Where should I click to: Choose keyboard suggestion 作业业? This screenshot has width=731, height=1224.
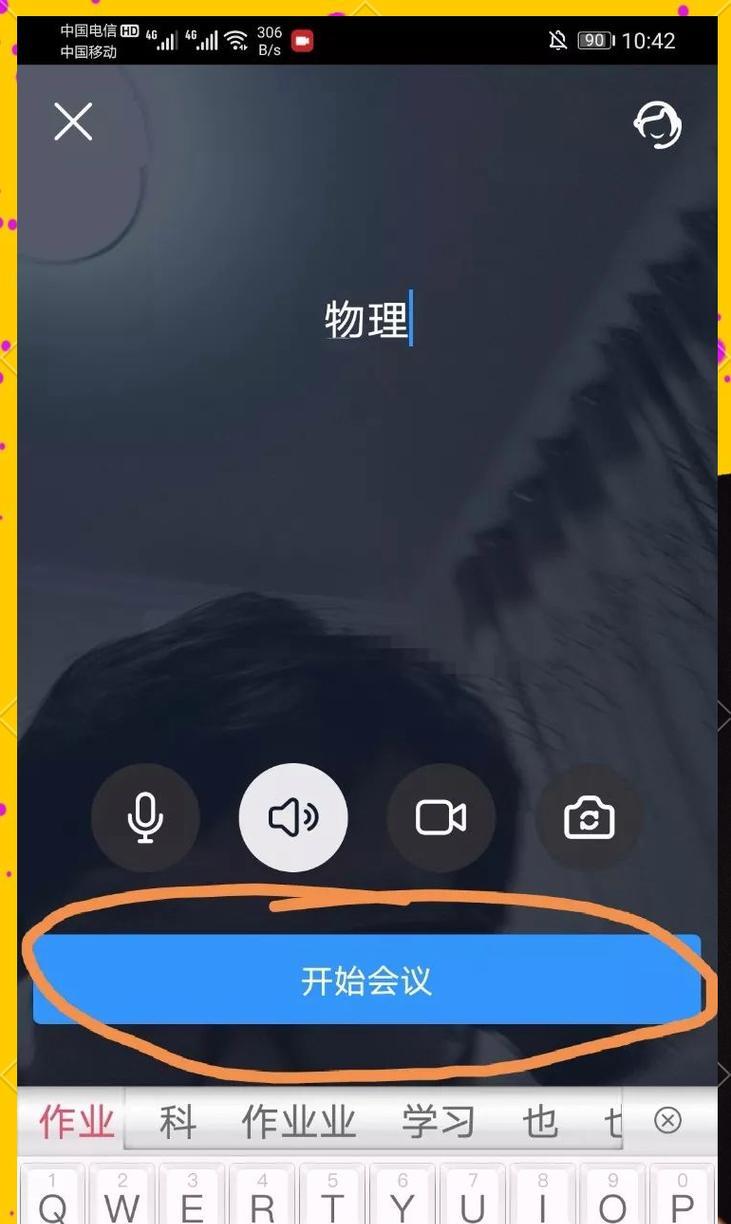click(298, 1122)
